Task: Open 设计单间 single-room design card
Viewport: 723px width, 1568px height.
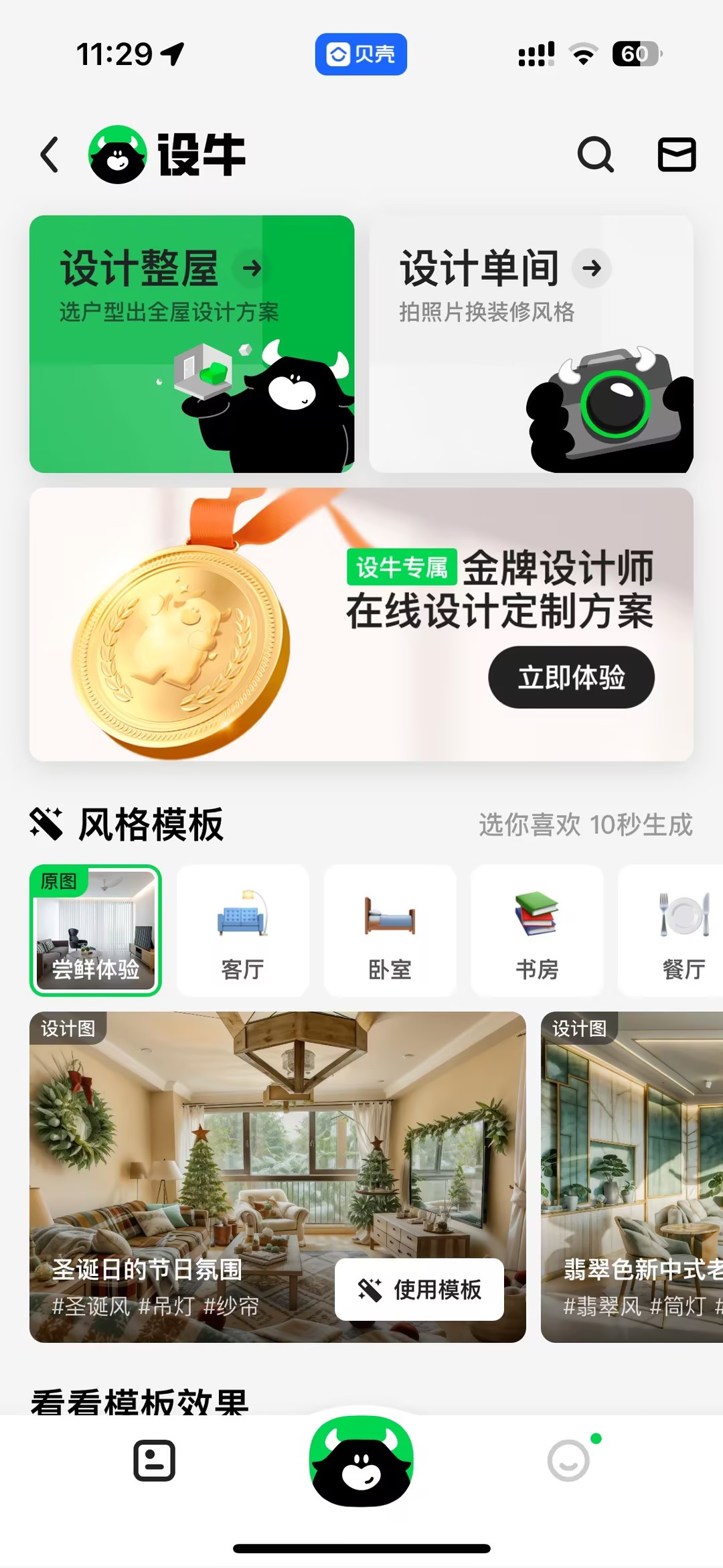Action: (531, 344)
